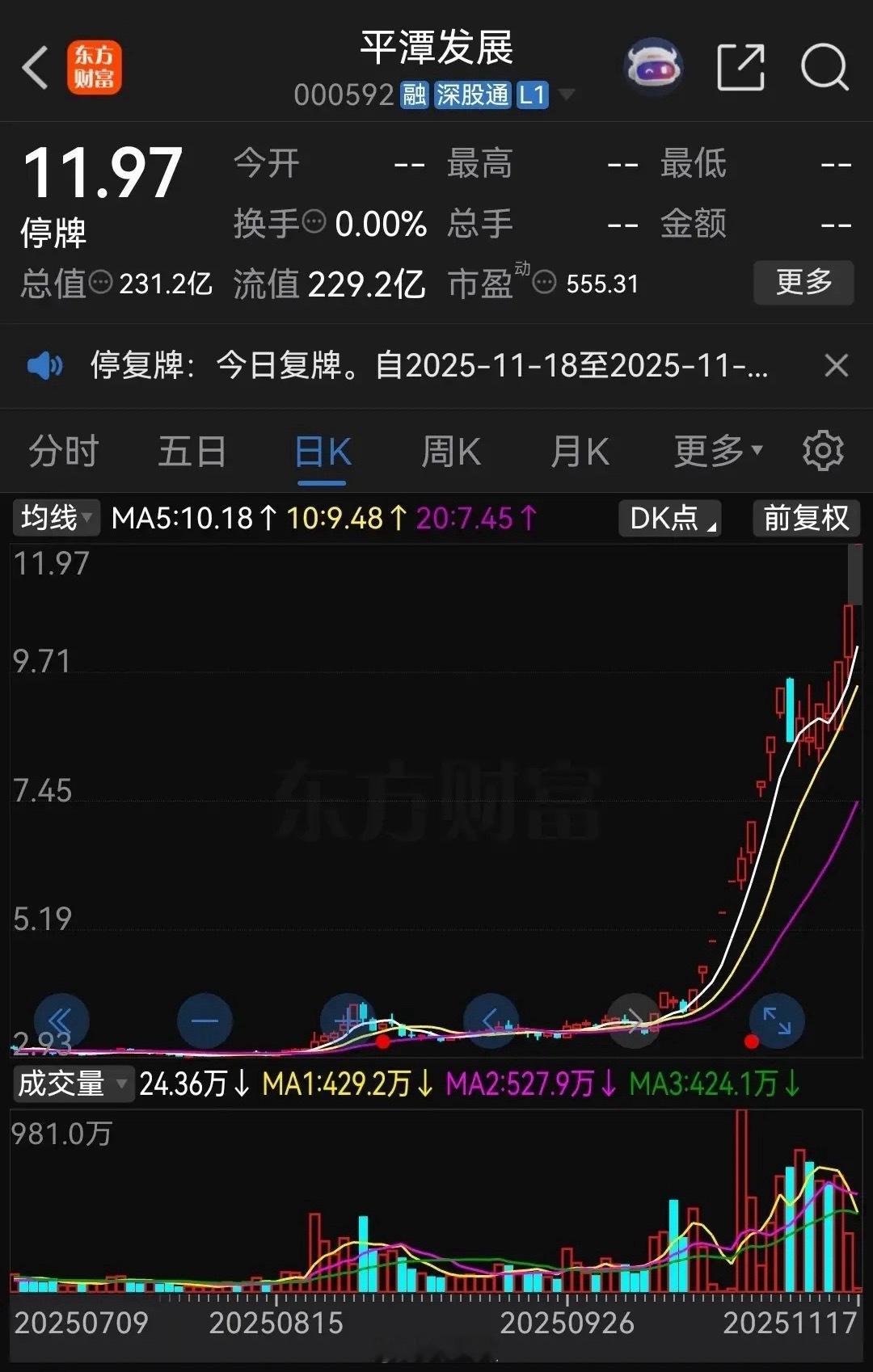873x1372 pixels.
Task: Go back using the top-left arrow
Action: (35, 68)
